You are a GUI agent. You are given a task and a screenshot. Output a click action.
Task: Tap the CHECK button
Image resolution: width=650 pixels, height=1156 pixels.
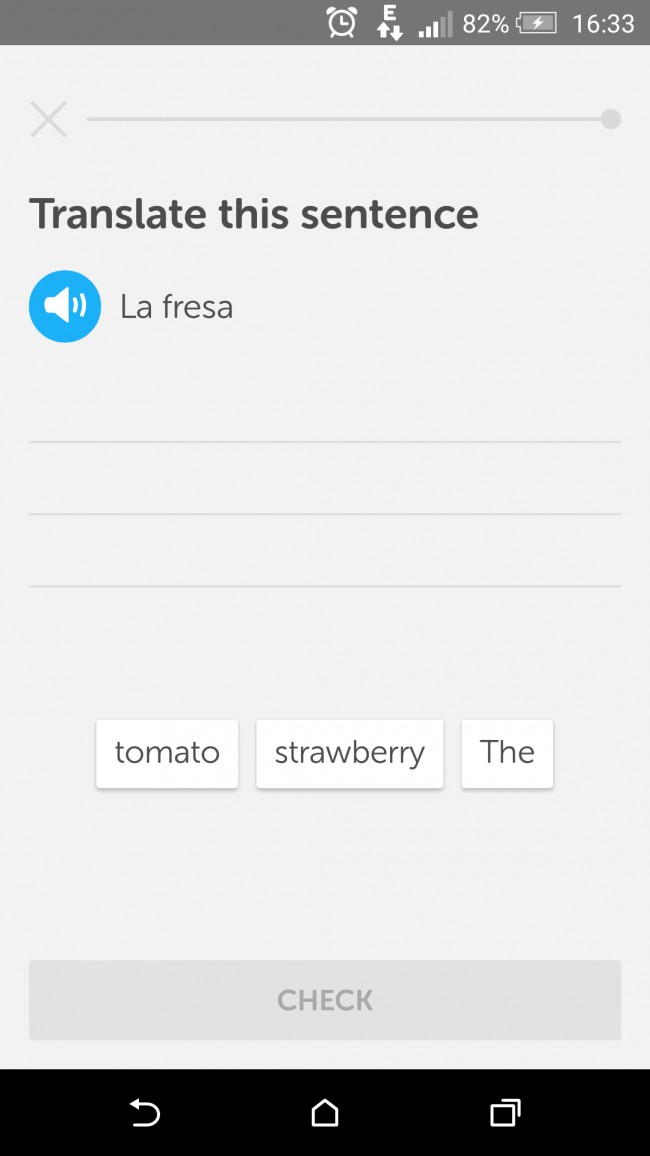pos(324,1000)
